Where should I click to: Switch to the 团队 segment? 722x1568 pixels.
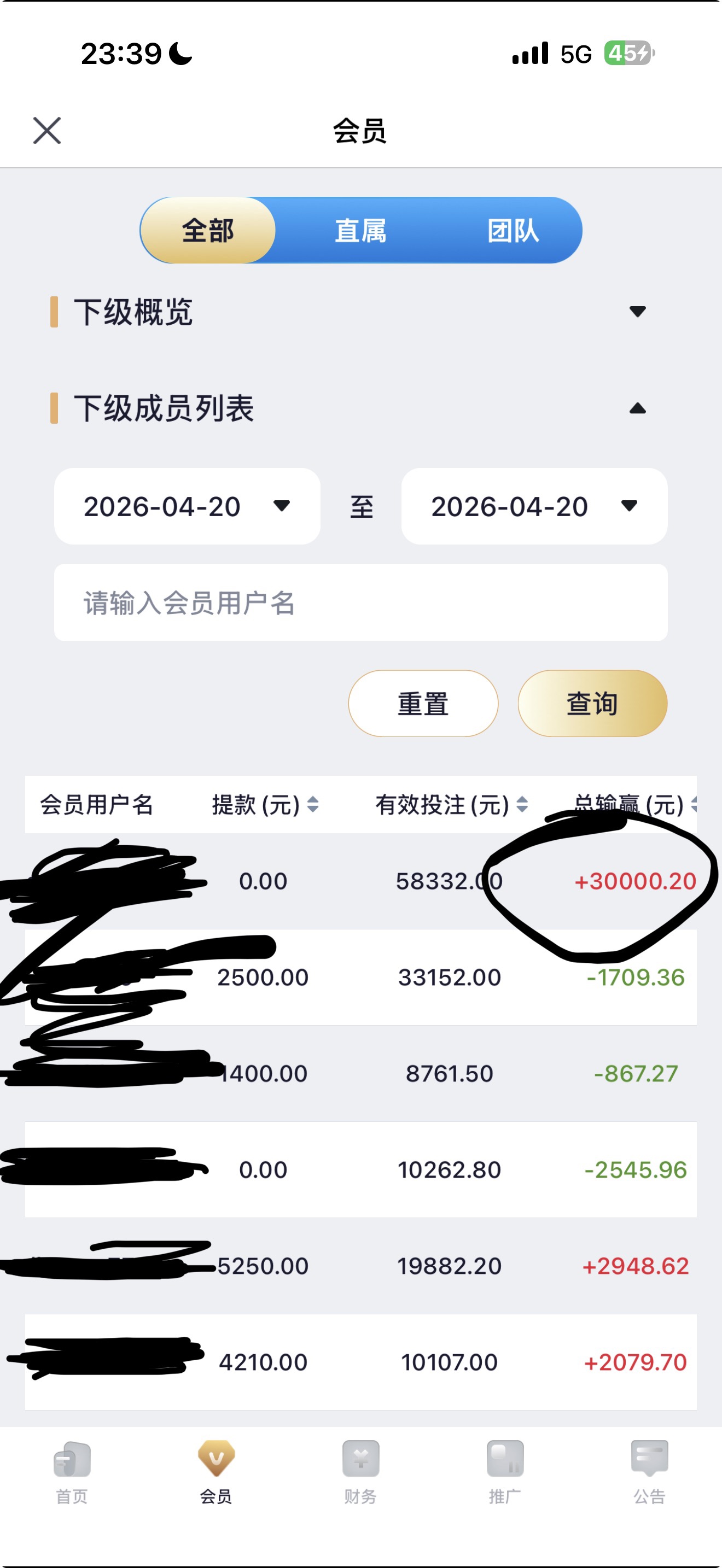(513, 230)
